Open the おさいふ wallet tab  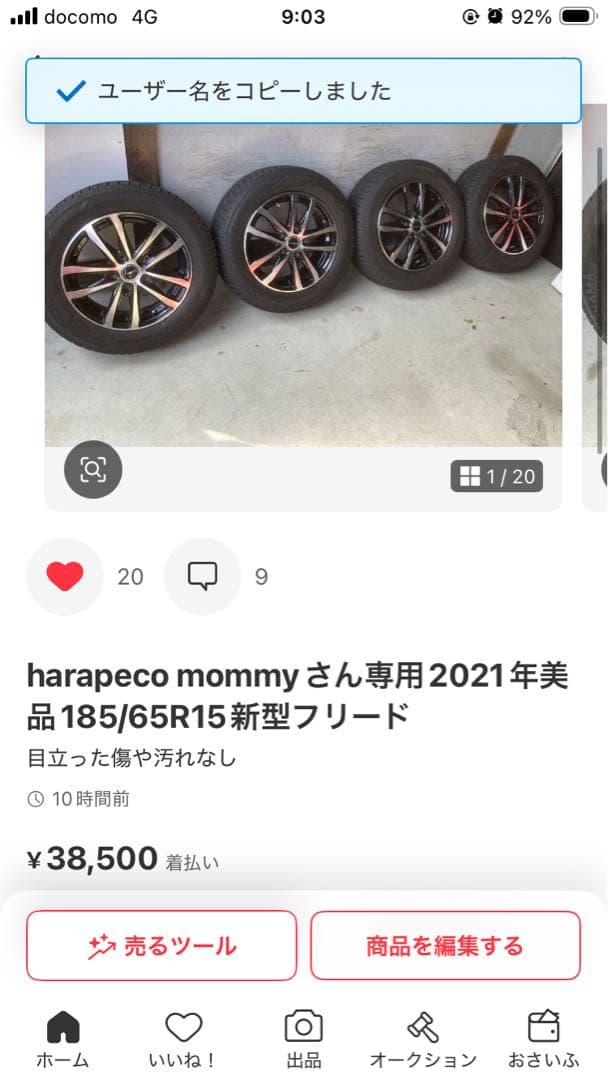pos(543,1037)
